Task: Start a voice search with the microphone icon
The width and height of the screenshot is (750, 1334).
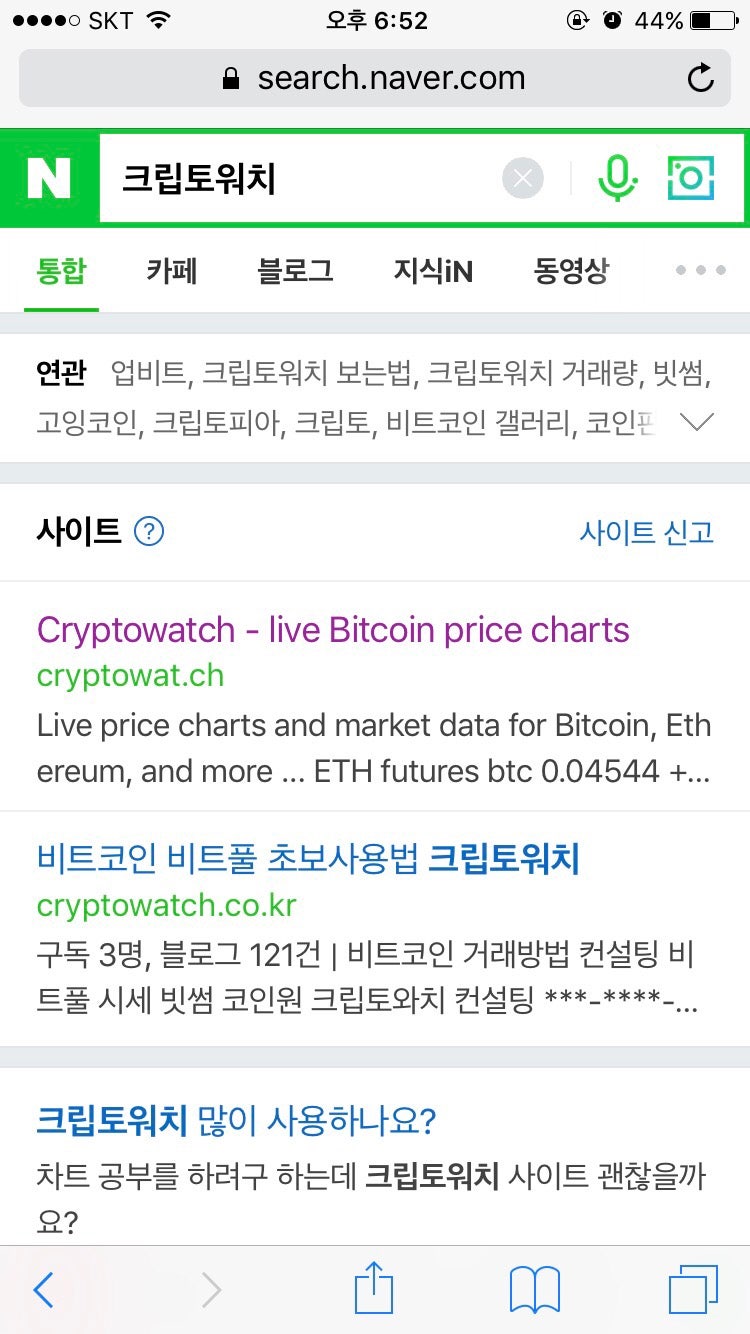Action: [618, 177]
